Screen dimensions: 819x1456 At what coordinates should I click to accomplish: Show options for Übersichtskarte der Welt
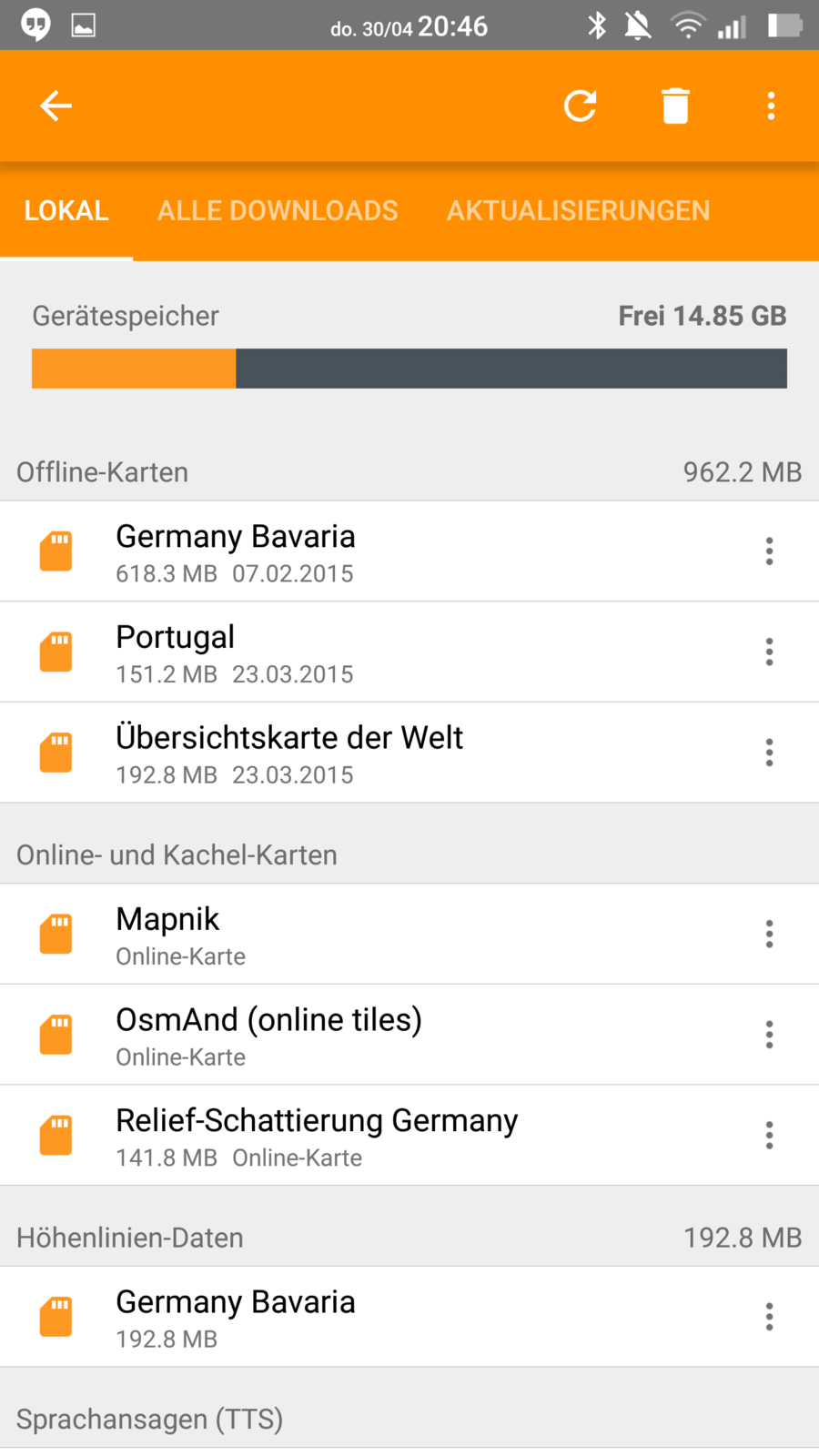770,753
